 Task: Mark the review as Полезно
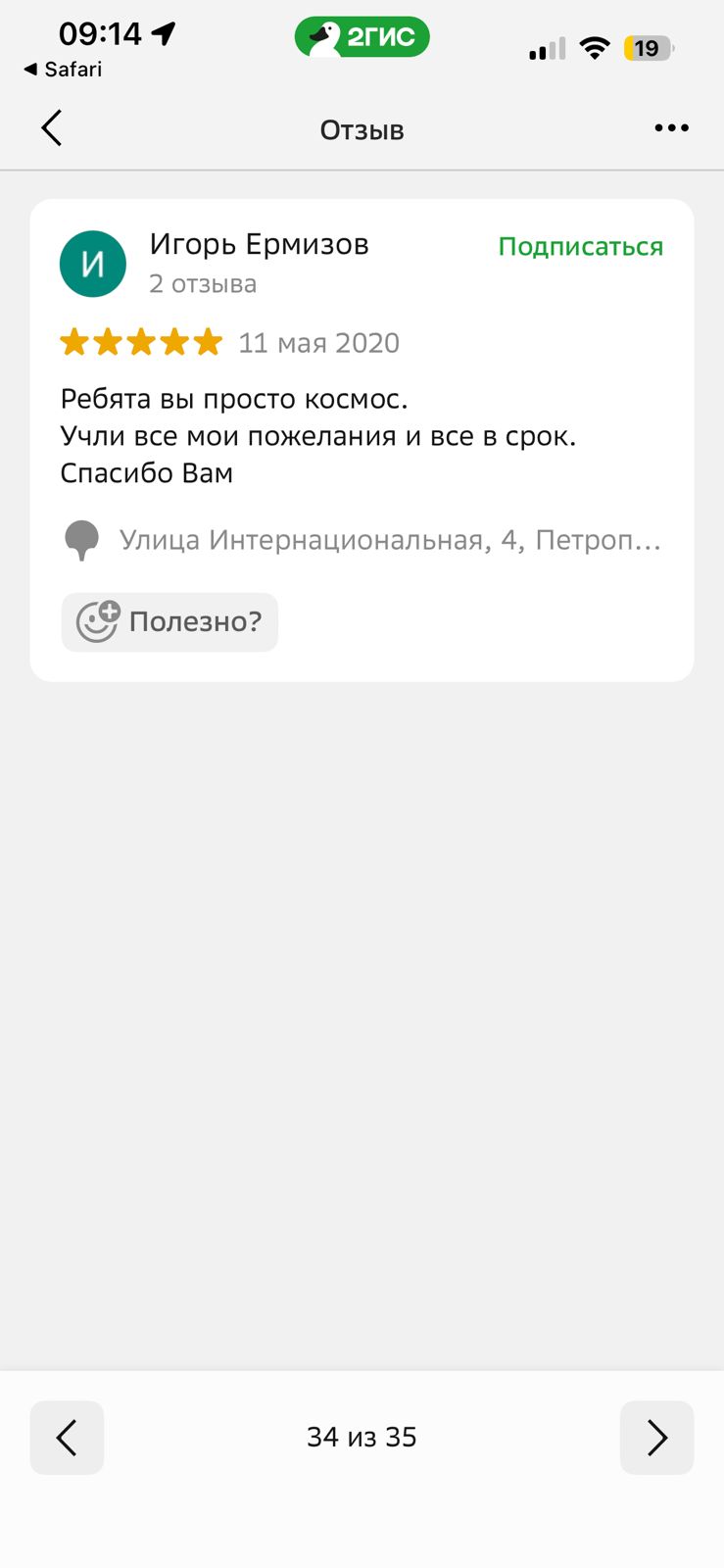click(169, 621)
